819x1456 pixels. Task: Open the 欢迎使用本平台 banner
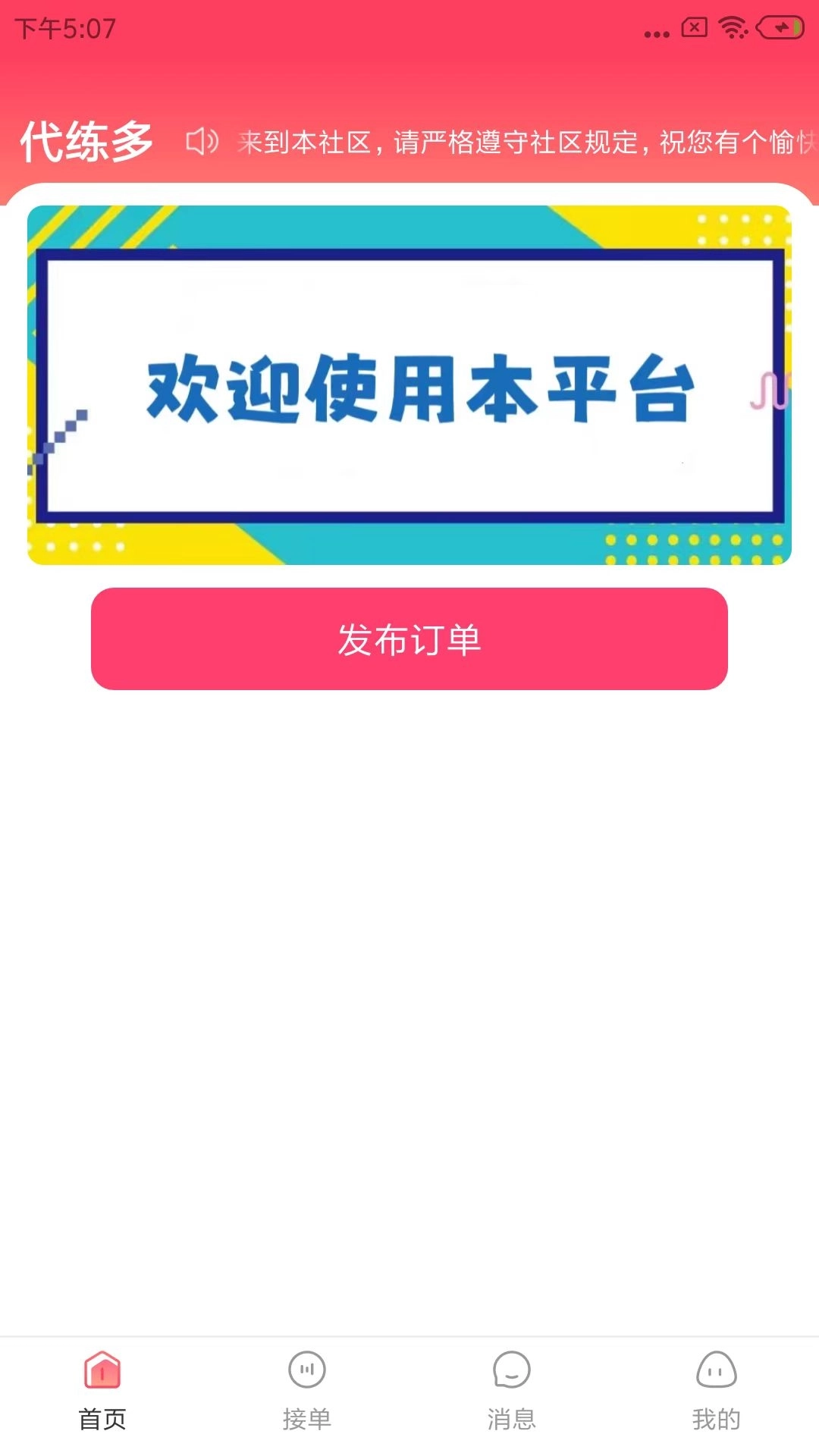(x=409, y=385)
